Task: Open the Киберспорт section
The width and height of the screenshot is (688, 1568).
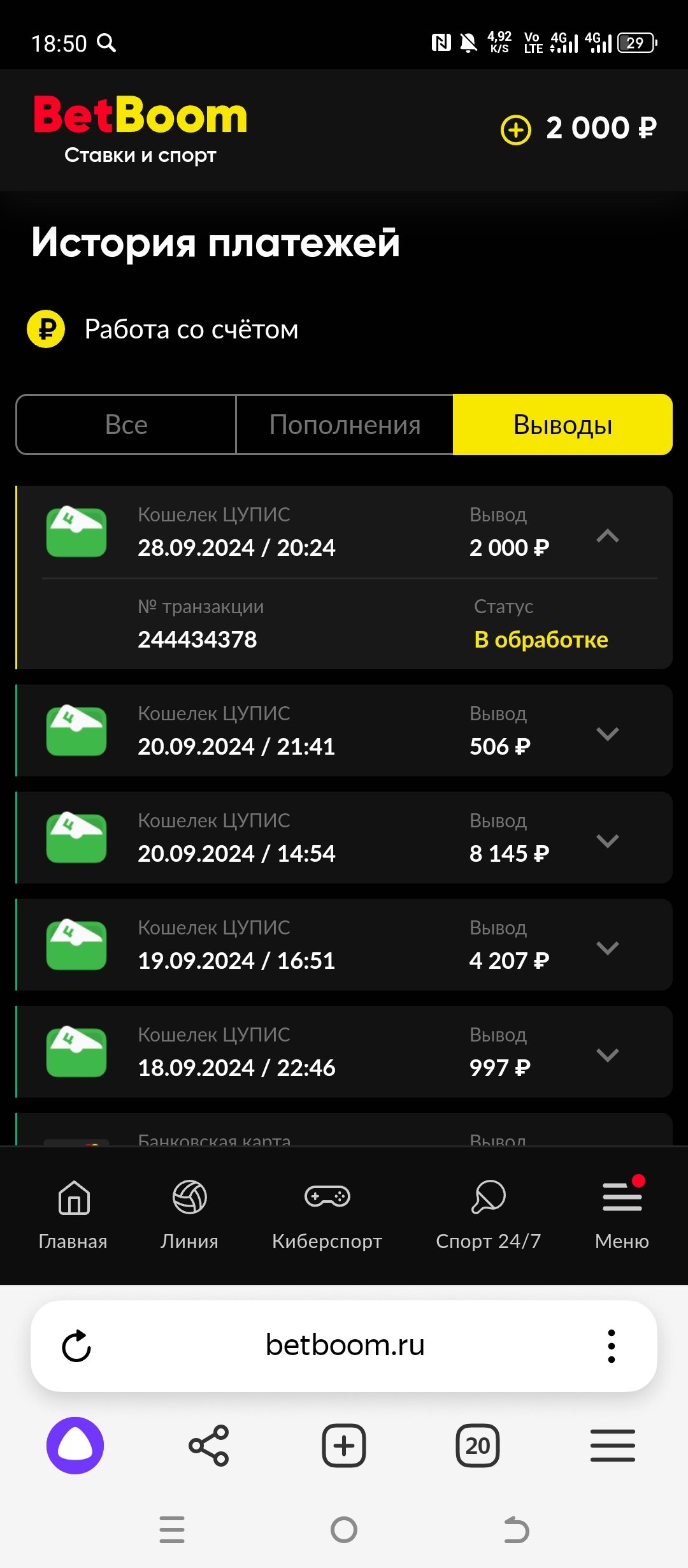Action: 327,1214
